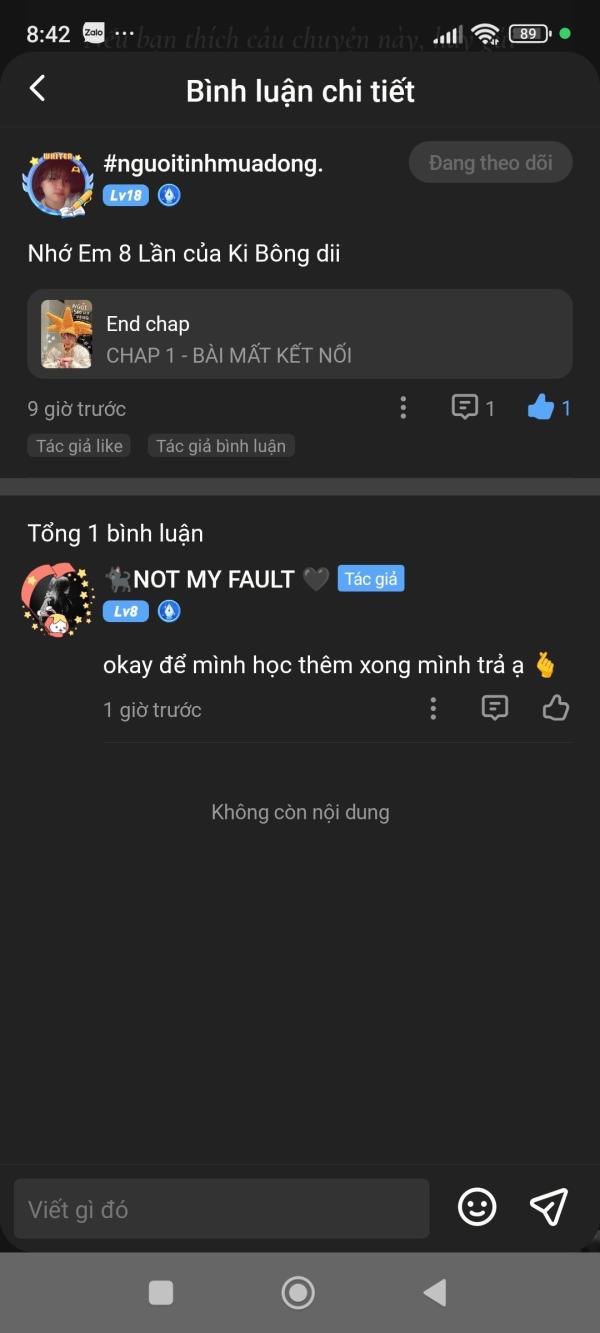Open more options on the main comment

403,407
